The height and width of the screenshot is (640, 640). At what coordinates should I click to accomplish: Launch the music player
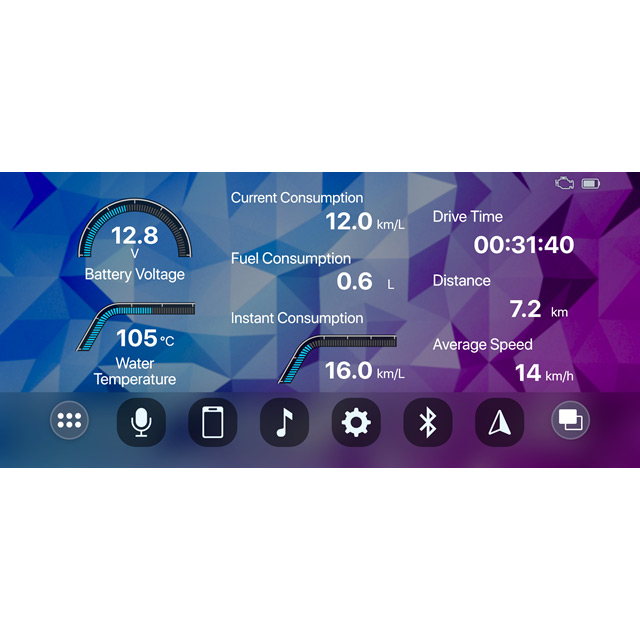(284, 423)
